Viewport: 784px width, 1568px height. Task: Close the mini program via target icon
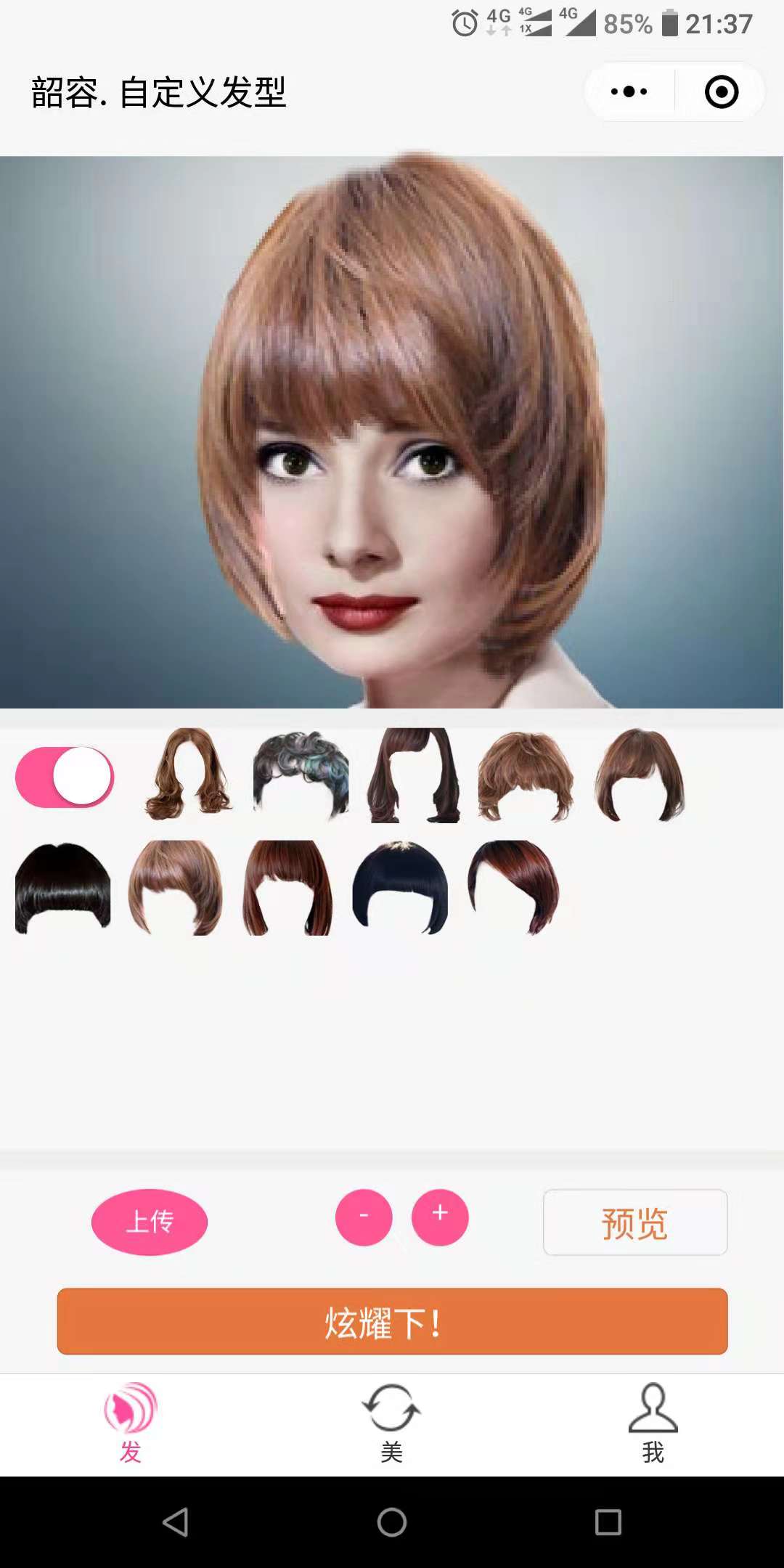coord(721,92)
